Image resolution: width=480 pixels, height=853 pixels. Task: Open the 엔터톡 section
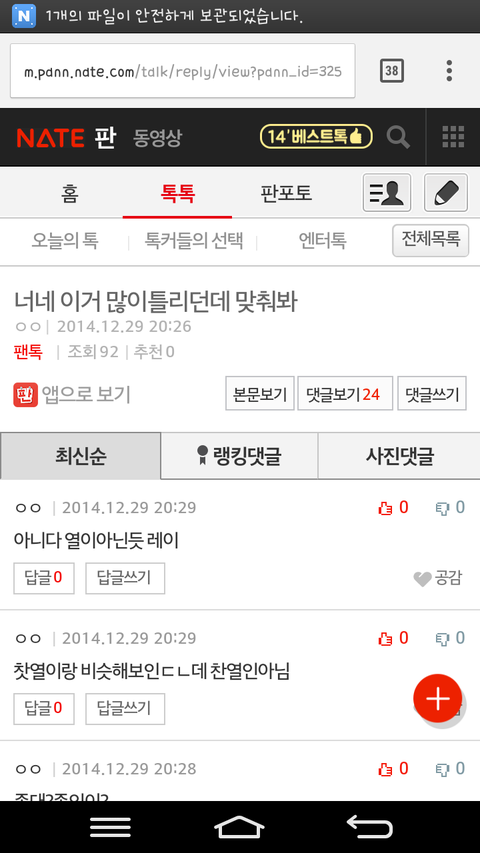click(x=322, y=241)
